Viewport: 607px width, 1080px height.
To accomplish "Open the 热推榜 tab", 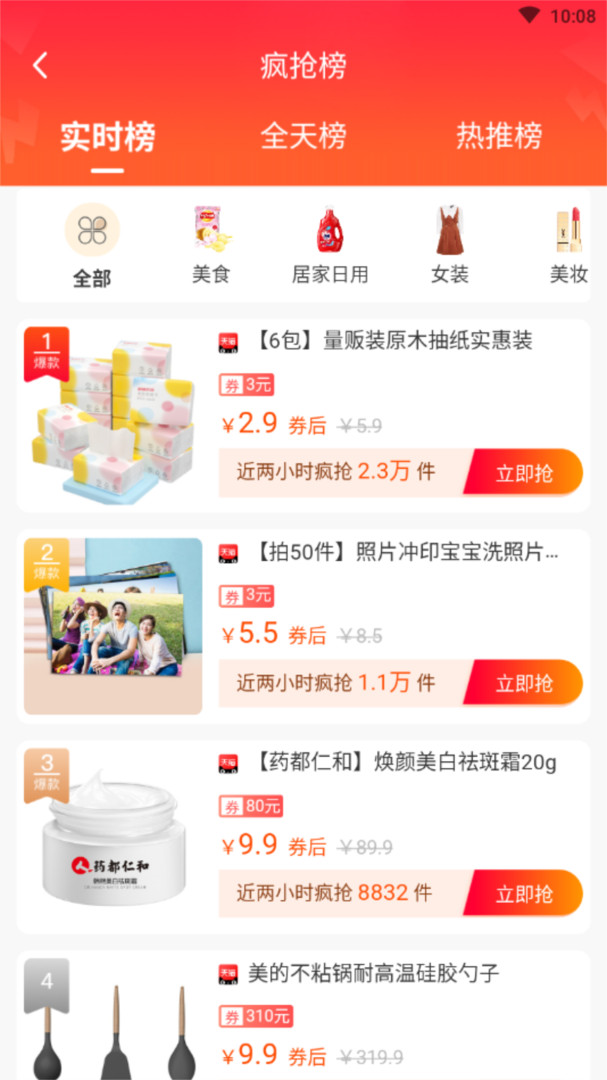I will pyautogui.click(x=499, y=136).
